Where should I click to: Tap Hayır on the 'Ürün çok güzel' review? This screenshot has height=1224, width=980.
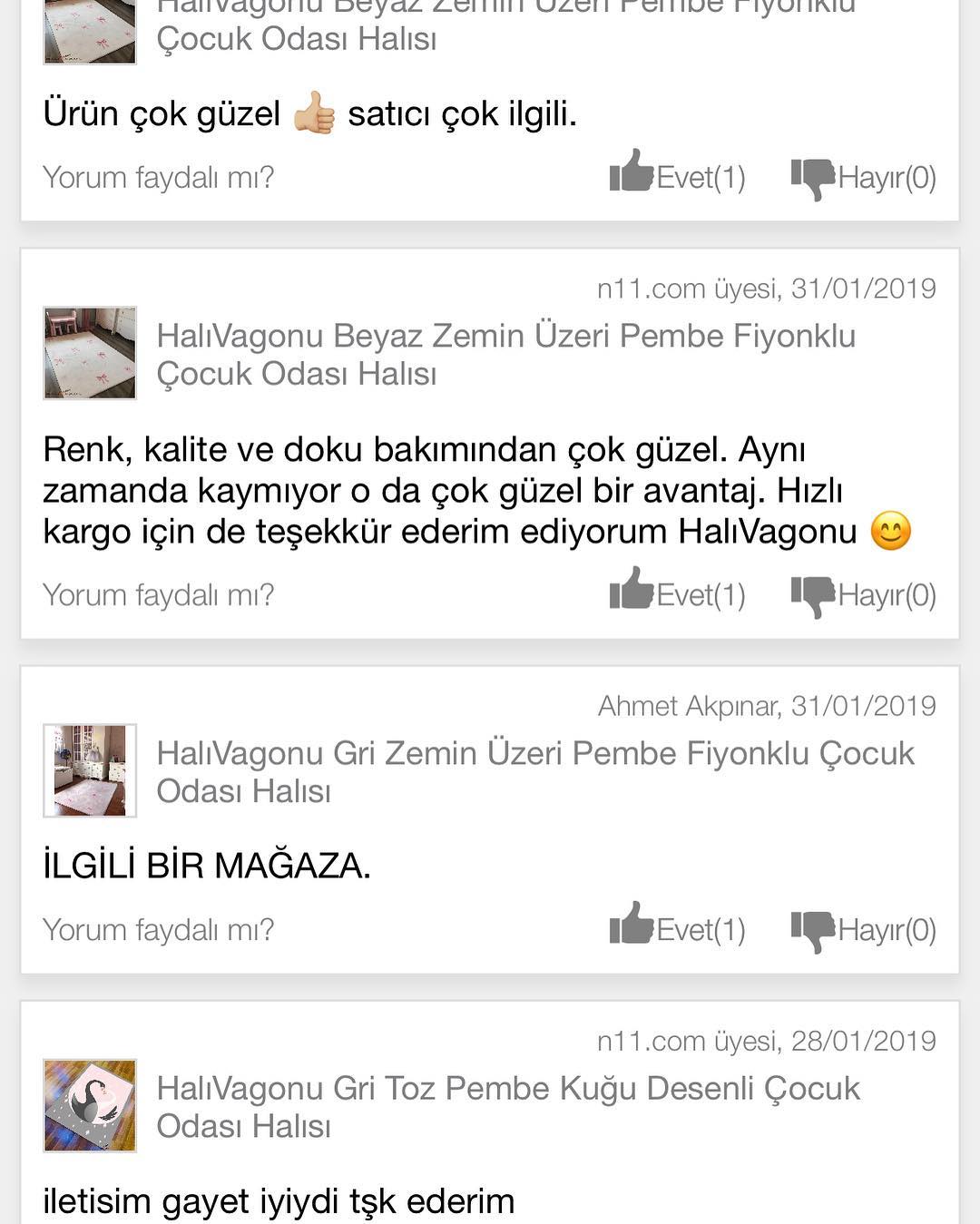click(x=863, y=177)
